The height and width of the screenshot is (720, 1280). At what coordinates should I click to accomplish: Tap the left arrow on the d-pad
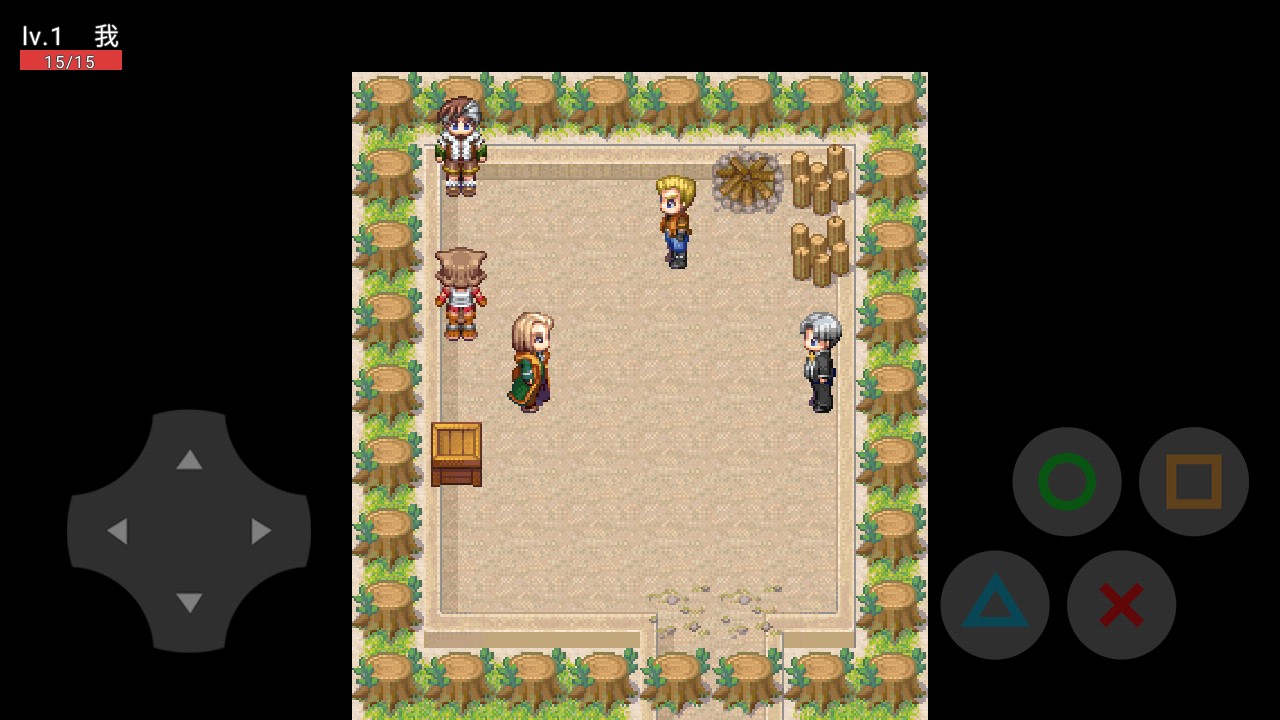[117, 531]
